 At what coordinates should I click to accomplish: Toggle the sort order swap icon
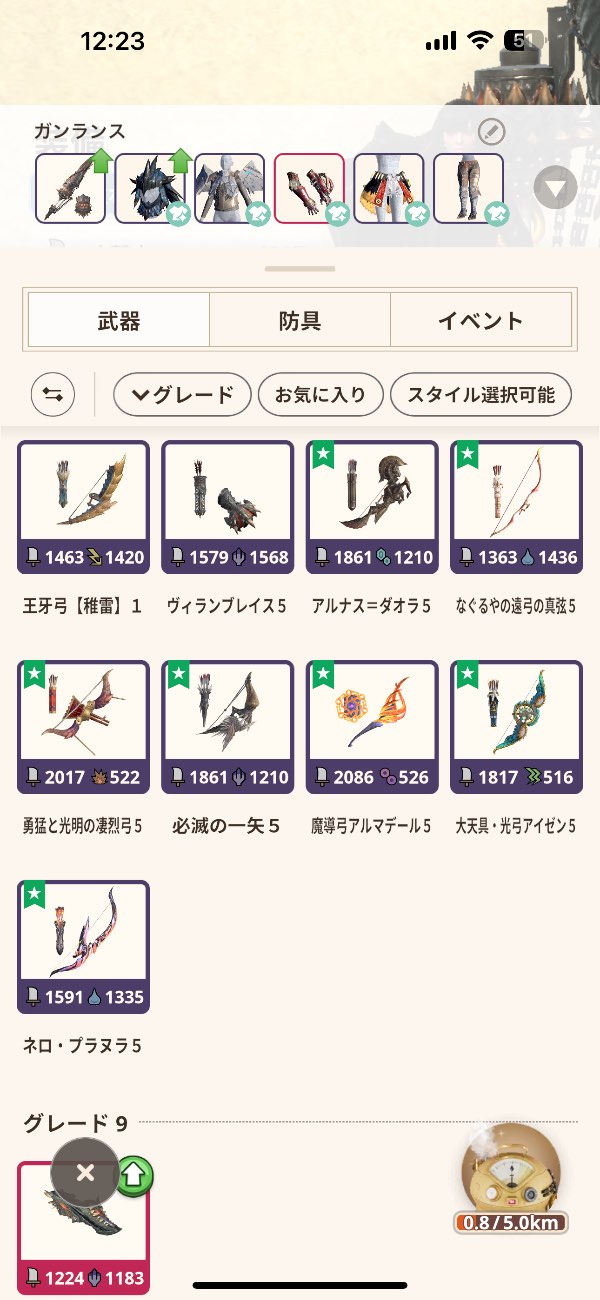51,395
